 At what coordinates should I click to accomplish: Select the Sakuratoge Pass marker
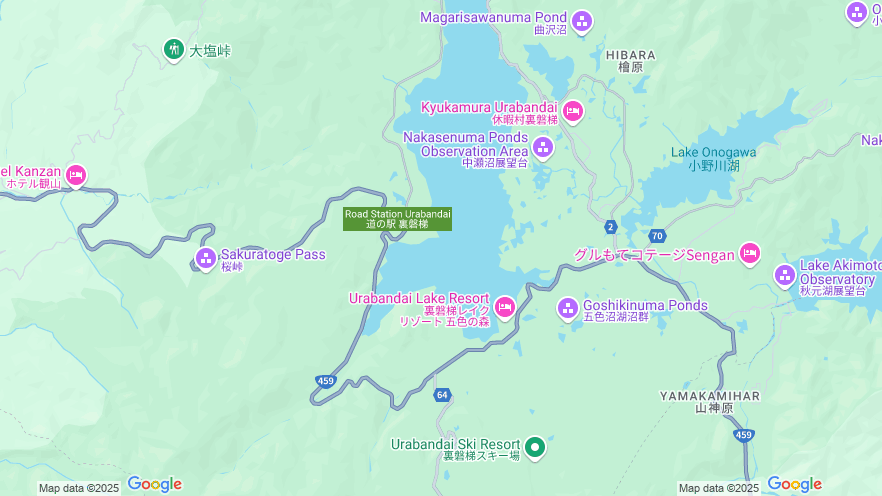click(205, 259)
